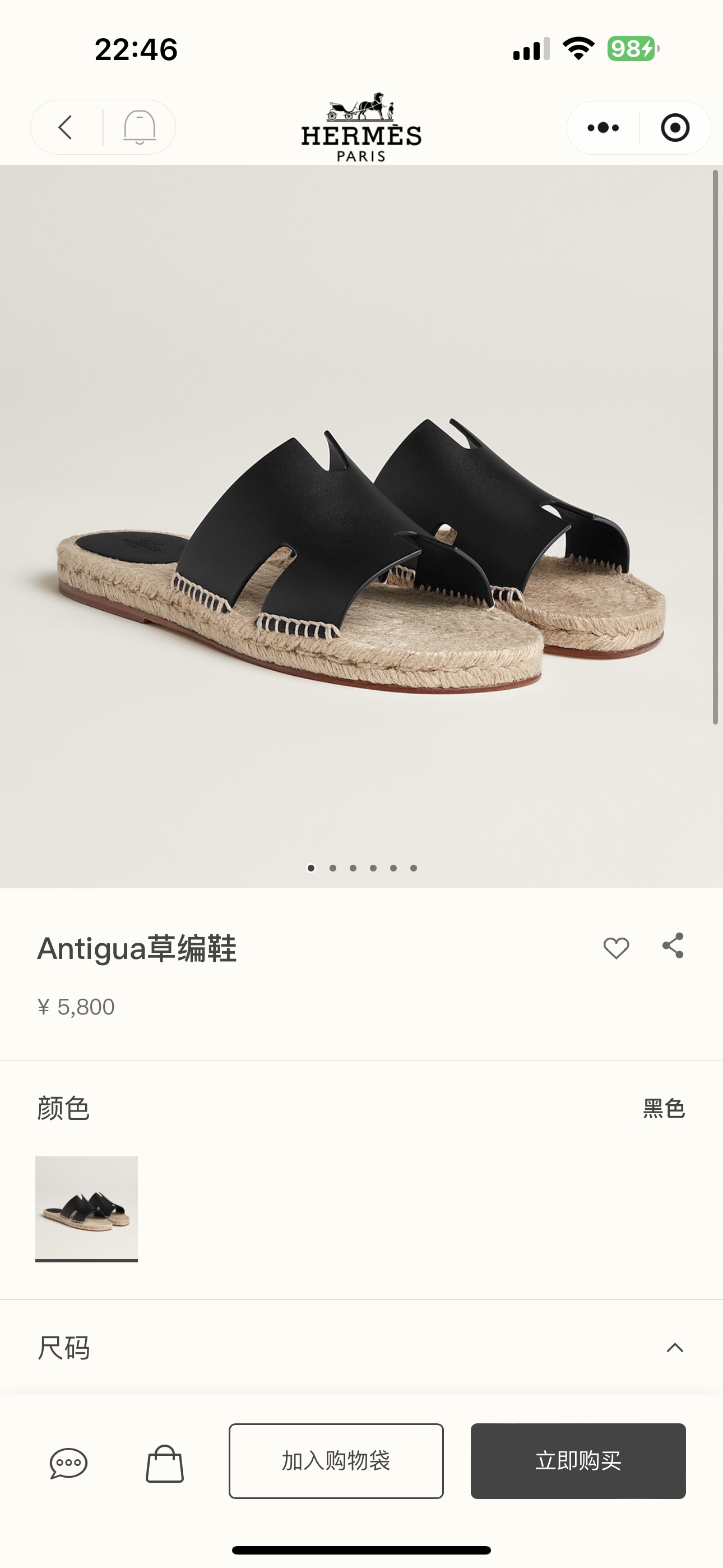The image size is (723, 1568).
Task: Tap the 颜色 label row
Action: [63, 1108]
